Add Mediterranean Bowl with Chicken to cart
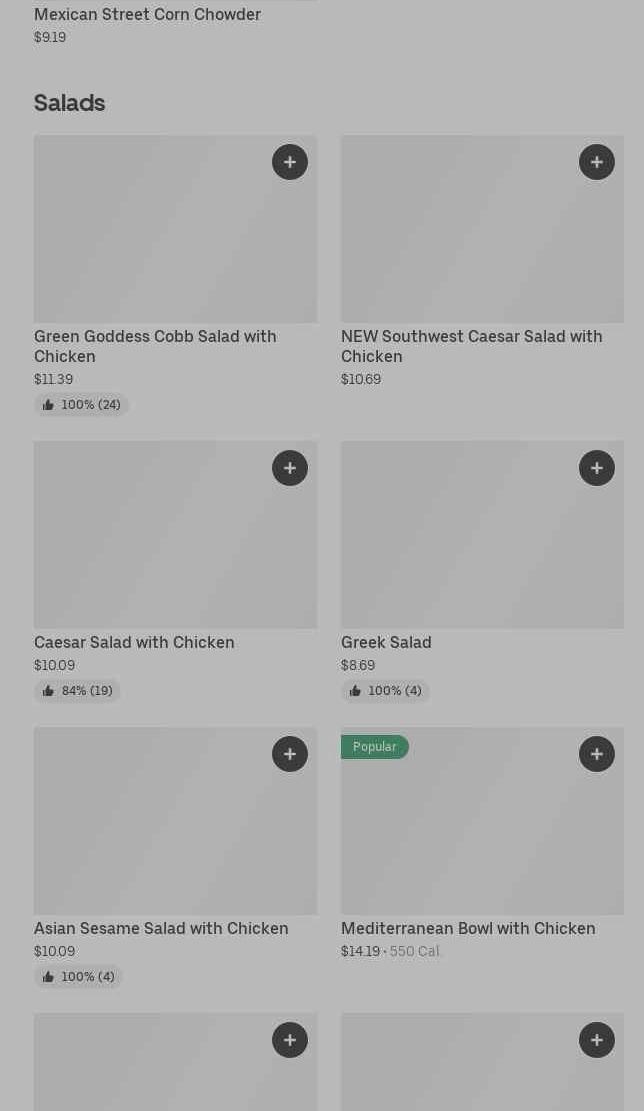The image size is (644, 1111). pyautogui.click(x=597, y=754)
